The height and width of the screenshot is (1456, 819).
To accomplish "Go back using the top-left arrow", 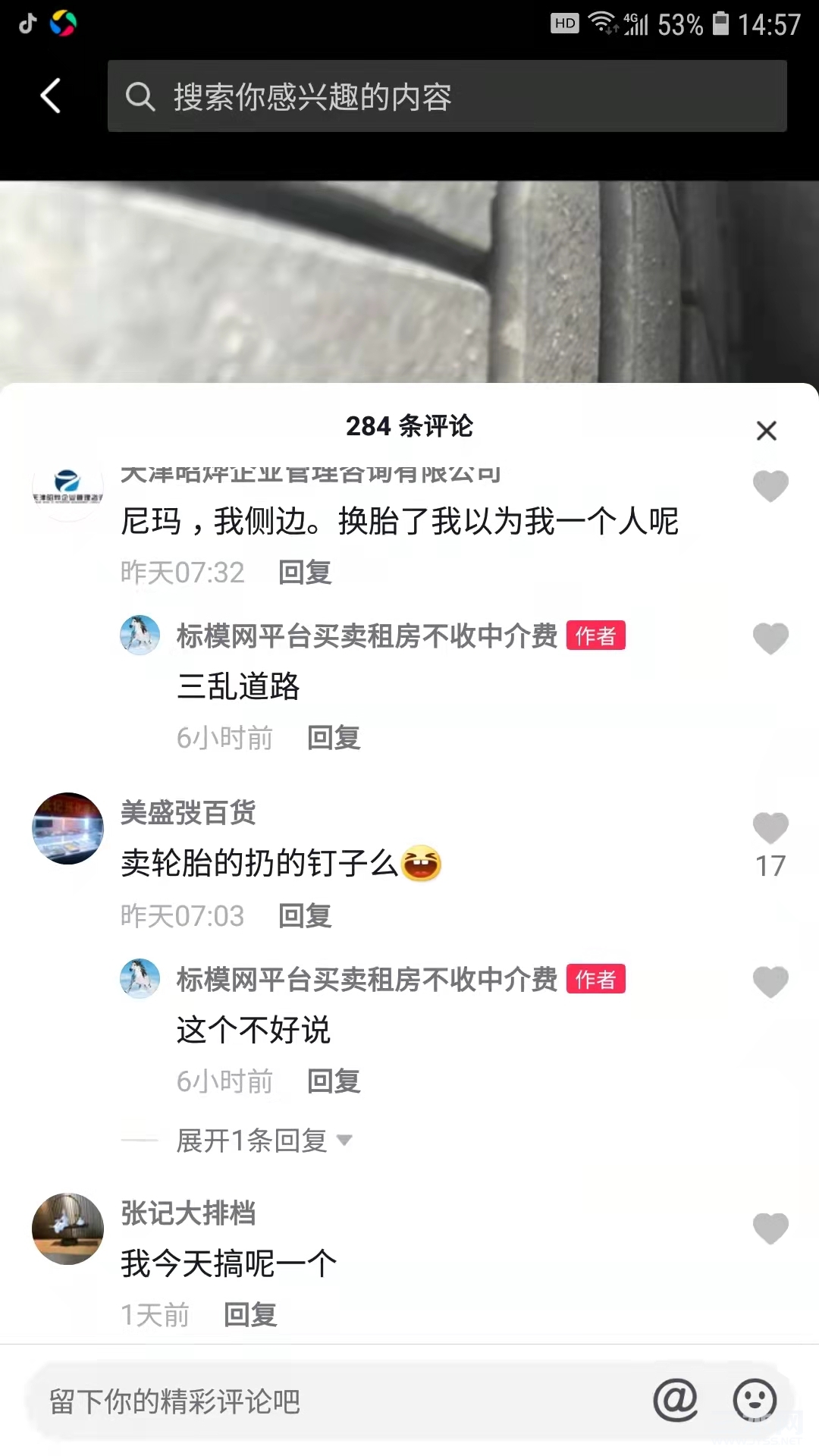I will (x=50, y=96).
